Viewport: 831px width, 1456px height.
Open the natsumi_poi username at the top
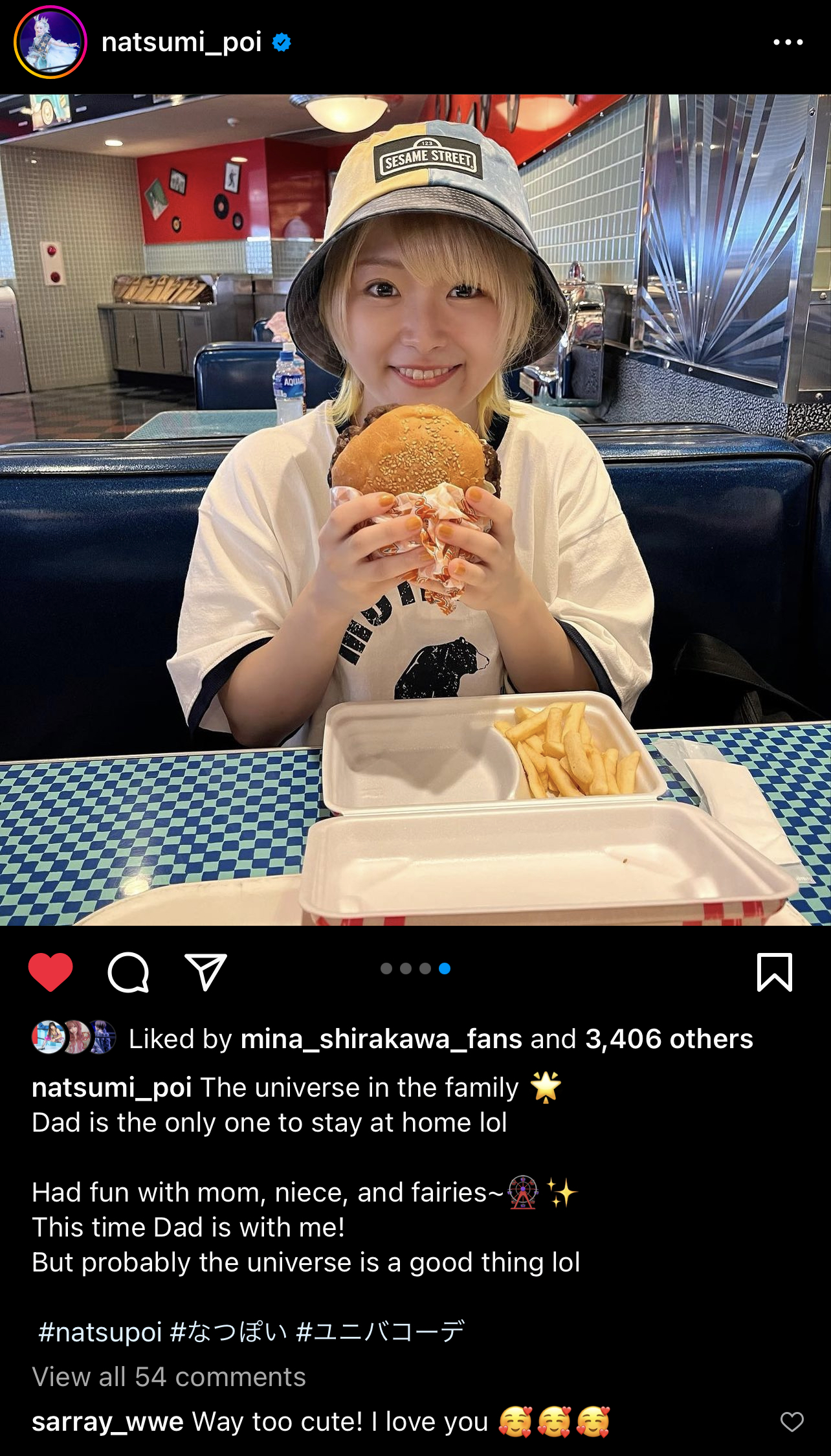point(181,43)
